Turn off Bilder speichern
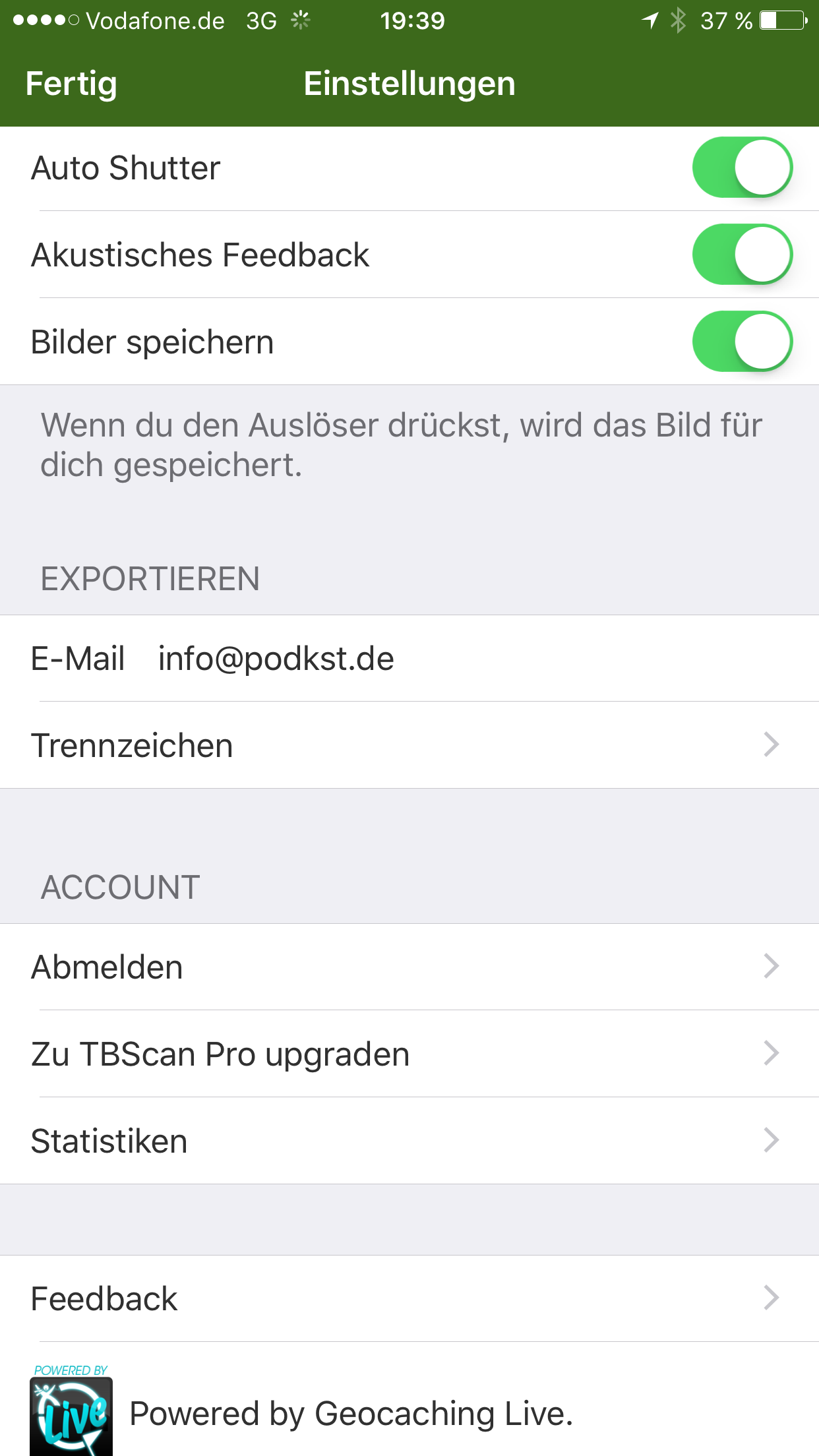 [743, 342]
